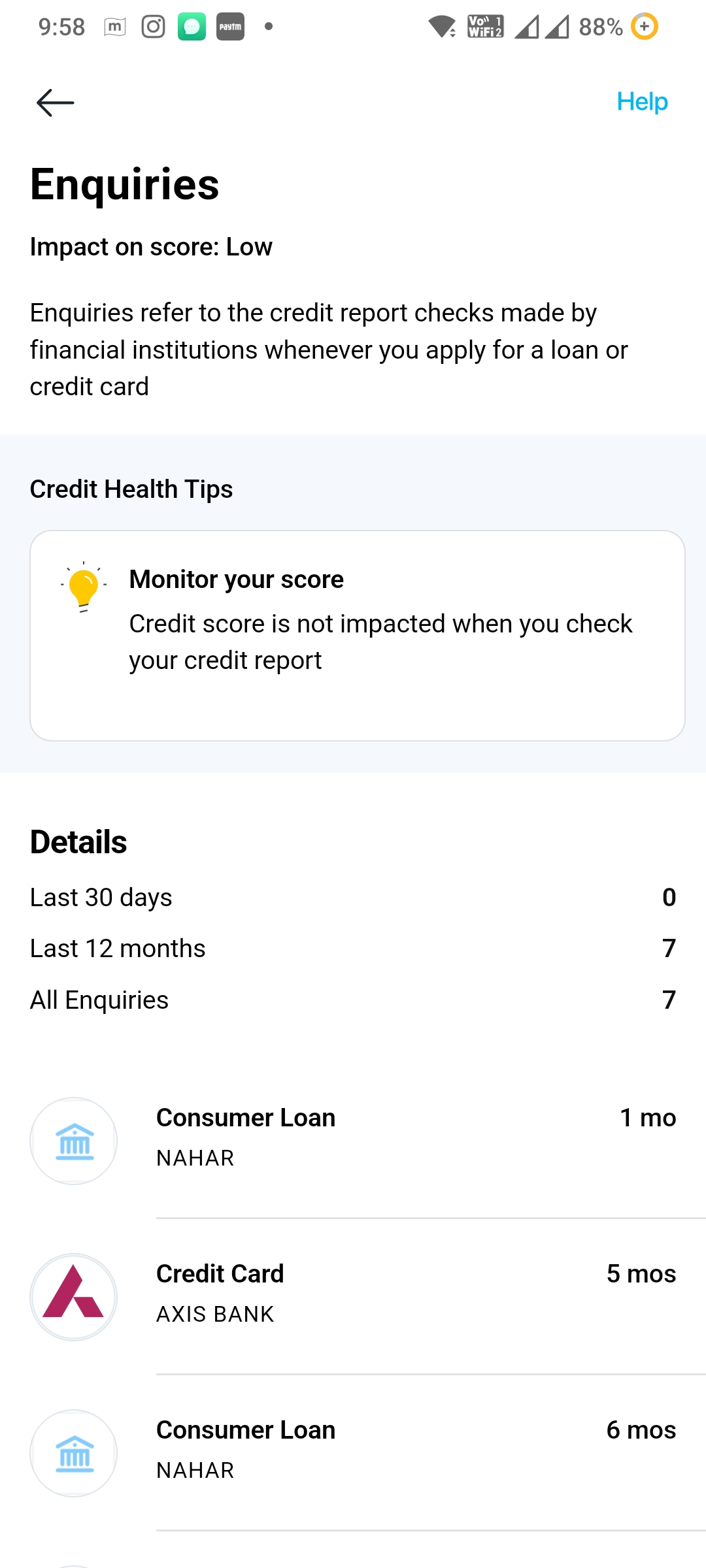Open the Help link

[x=642, y=102]
